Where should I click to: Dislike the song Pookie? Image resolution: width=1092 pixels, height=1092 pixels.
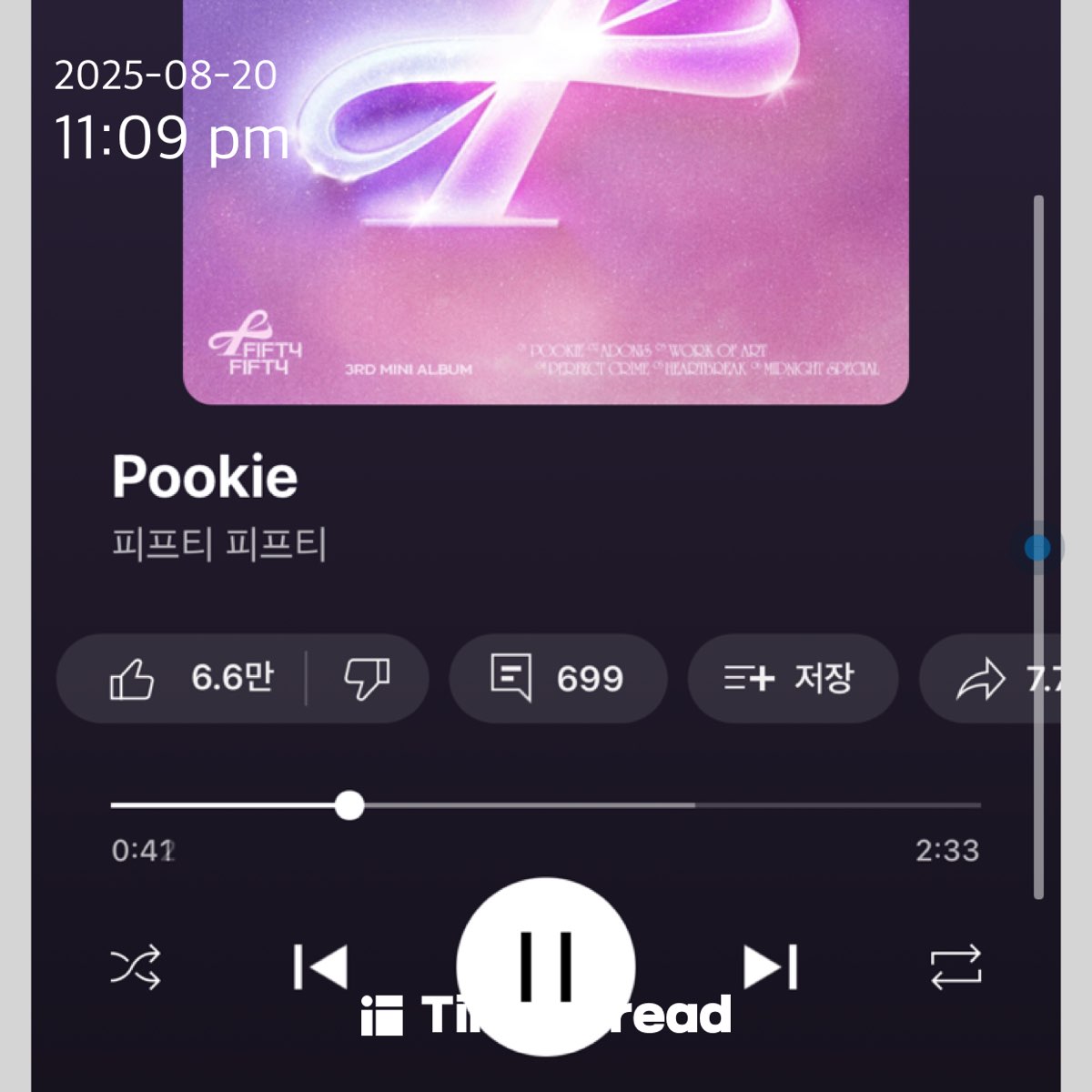367,679
